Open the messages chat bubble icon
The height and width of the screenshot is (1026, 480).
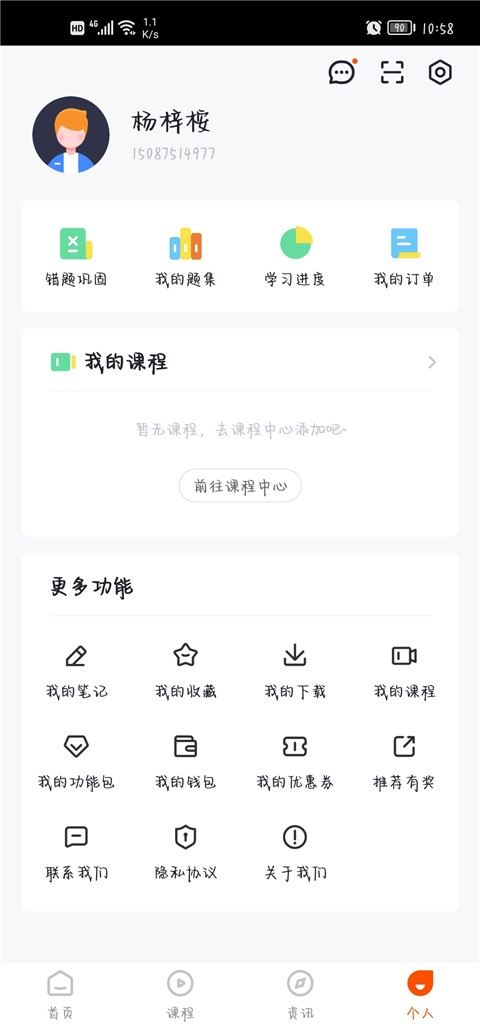point(342,72)
